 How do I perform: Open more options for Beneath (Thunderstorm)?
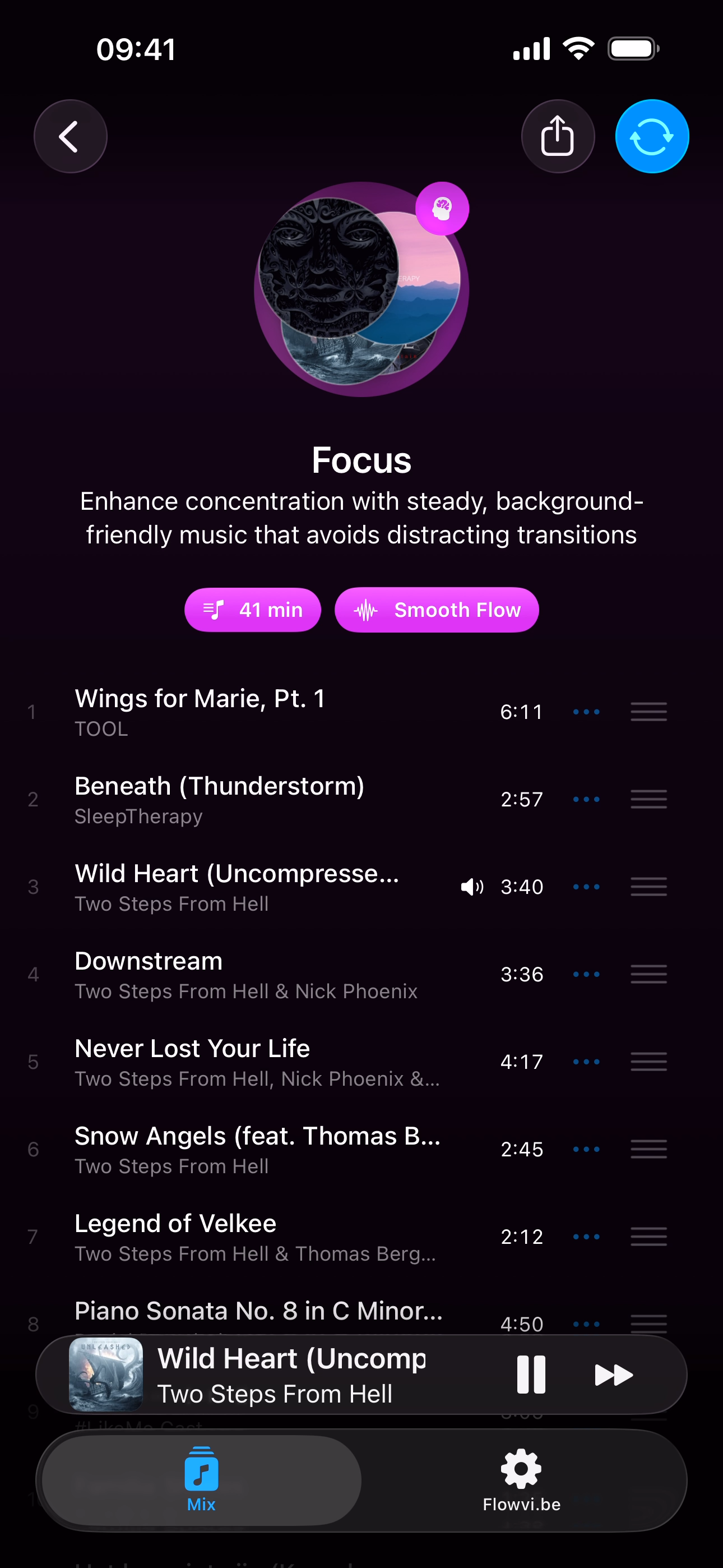(x=586, y=799)
